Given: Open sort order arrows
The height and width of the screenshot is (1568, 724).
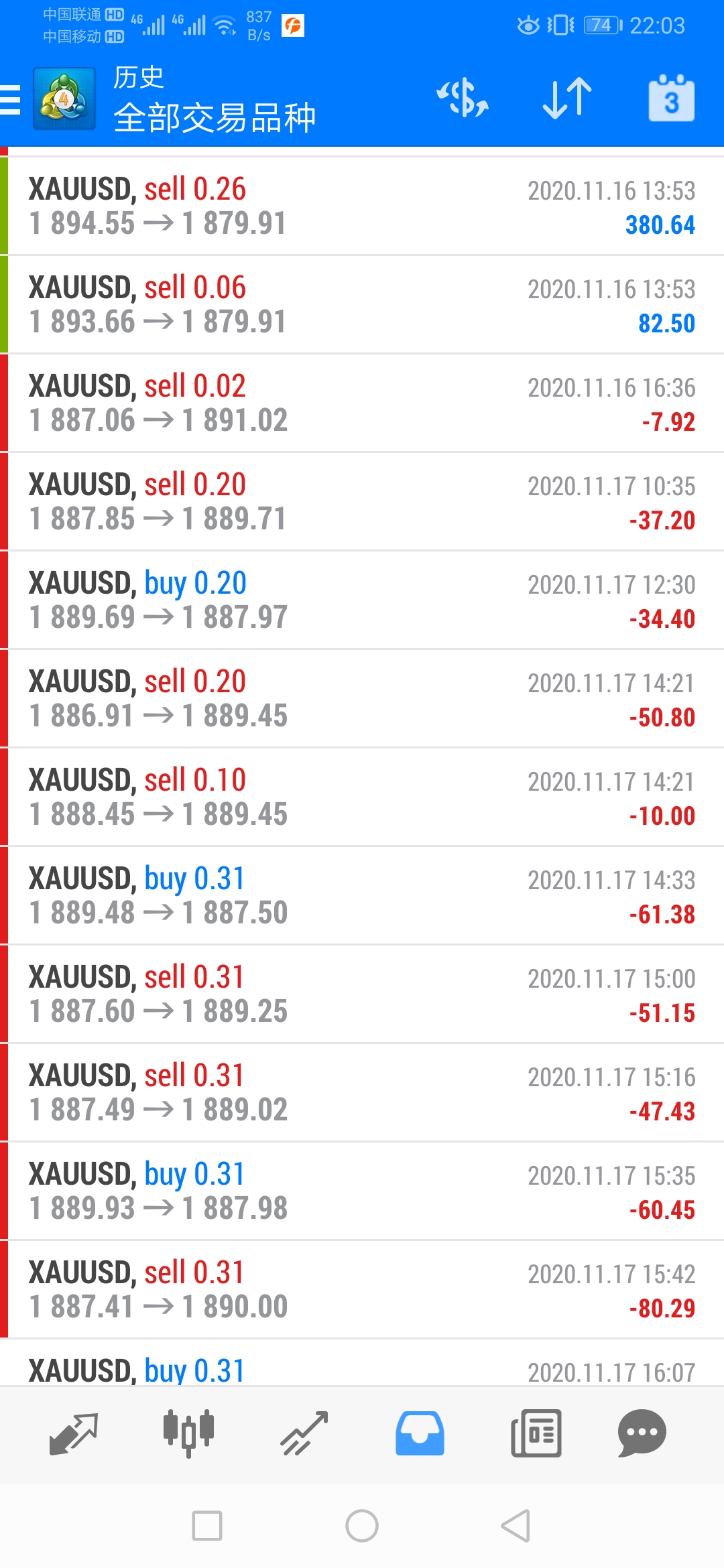Looking at the screenshot, I should pos(567,98).
